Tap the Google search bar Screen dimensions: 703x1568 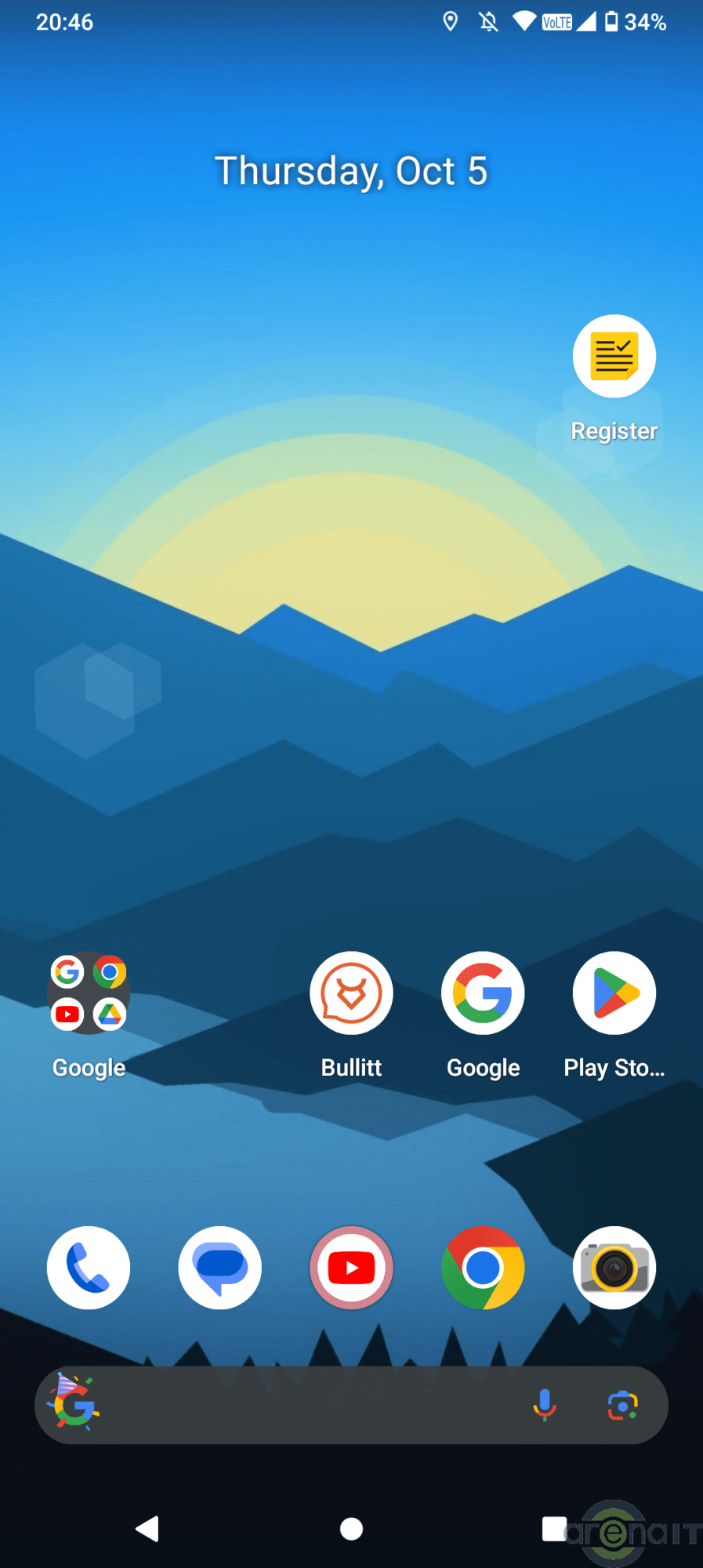click(313, 1406)
